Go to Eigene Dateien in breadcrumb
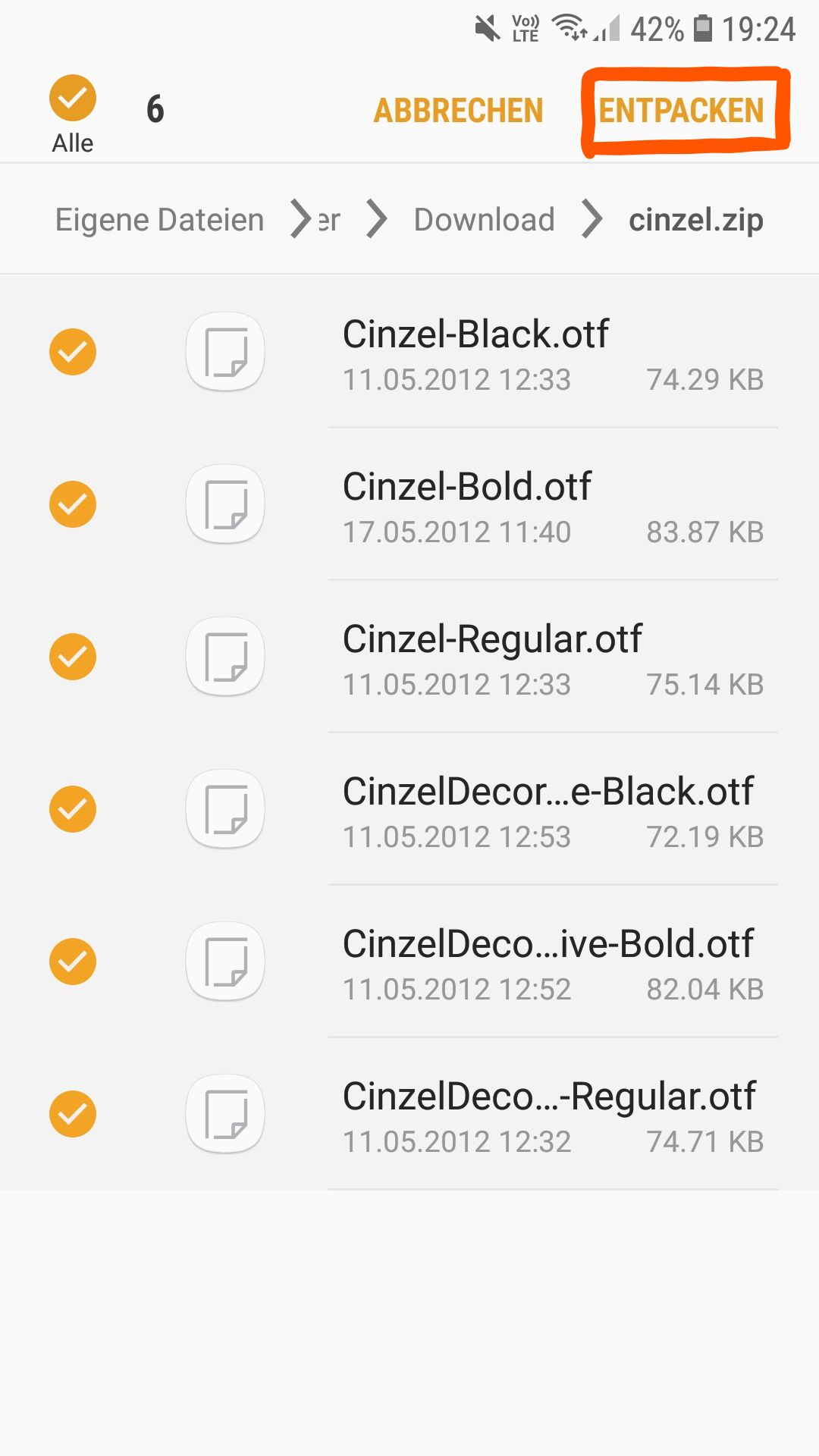 (159, 220)
